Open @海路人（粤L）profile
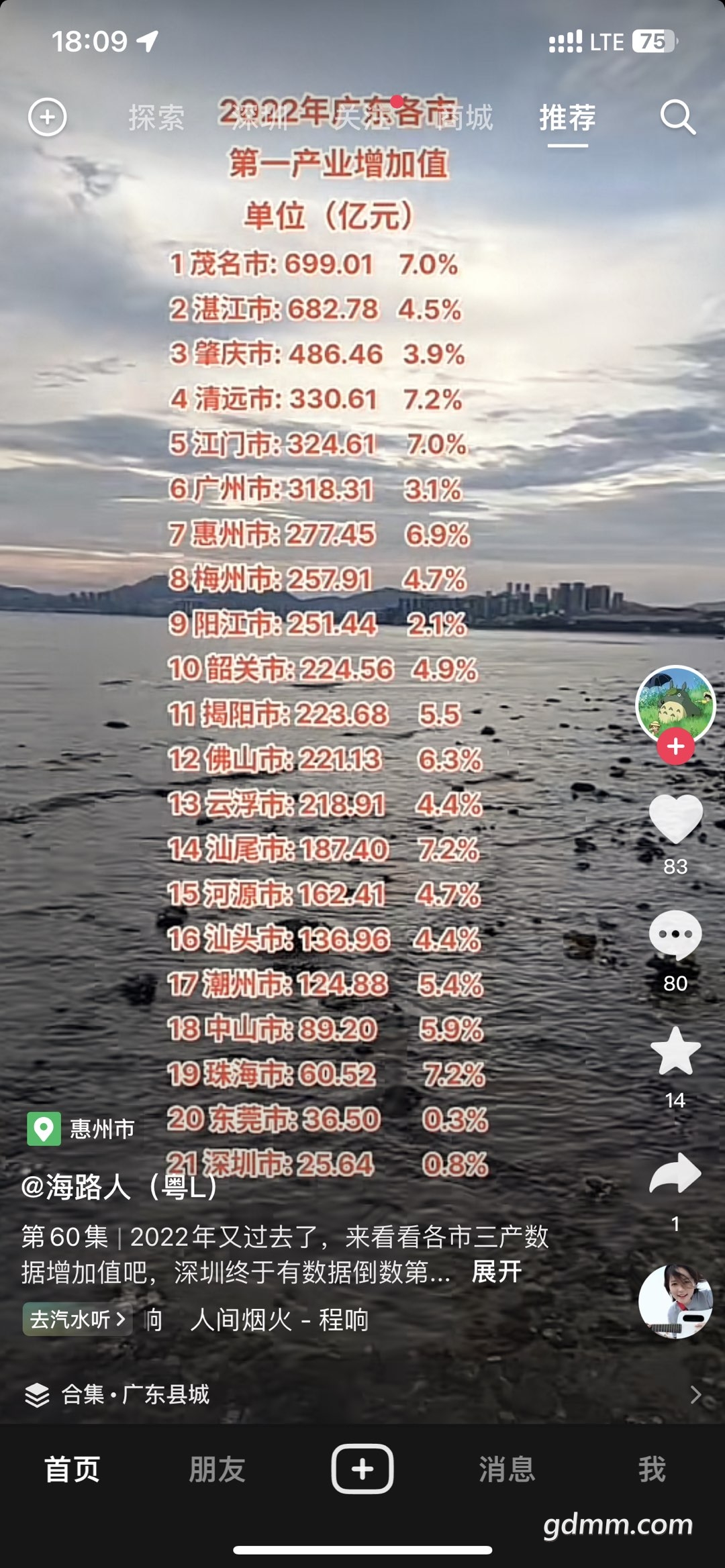Screen dimensions: 725x1568 click(119, 1187)
